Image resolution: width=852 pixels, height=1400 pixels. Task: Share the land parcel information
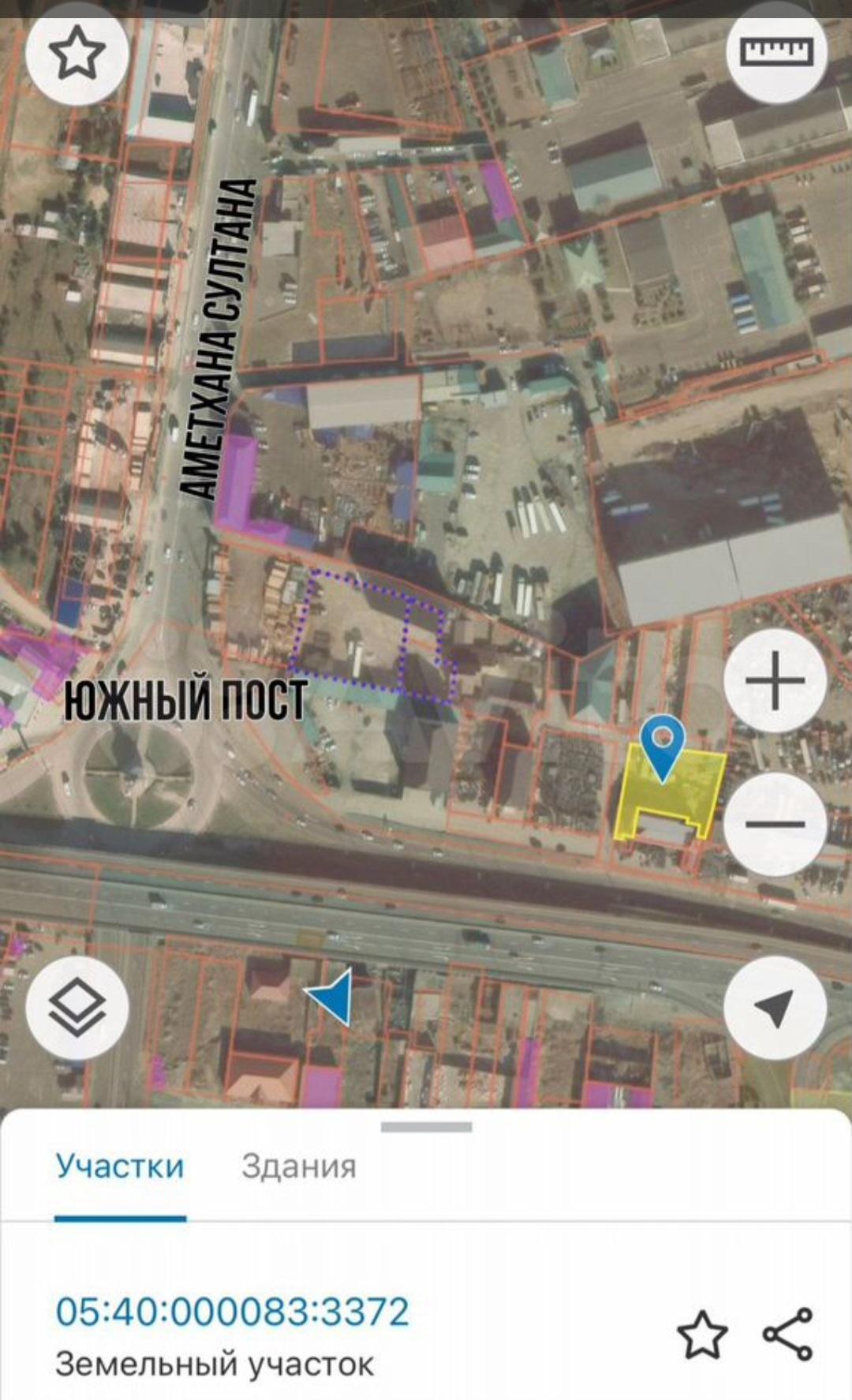click(787, 1334)
